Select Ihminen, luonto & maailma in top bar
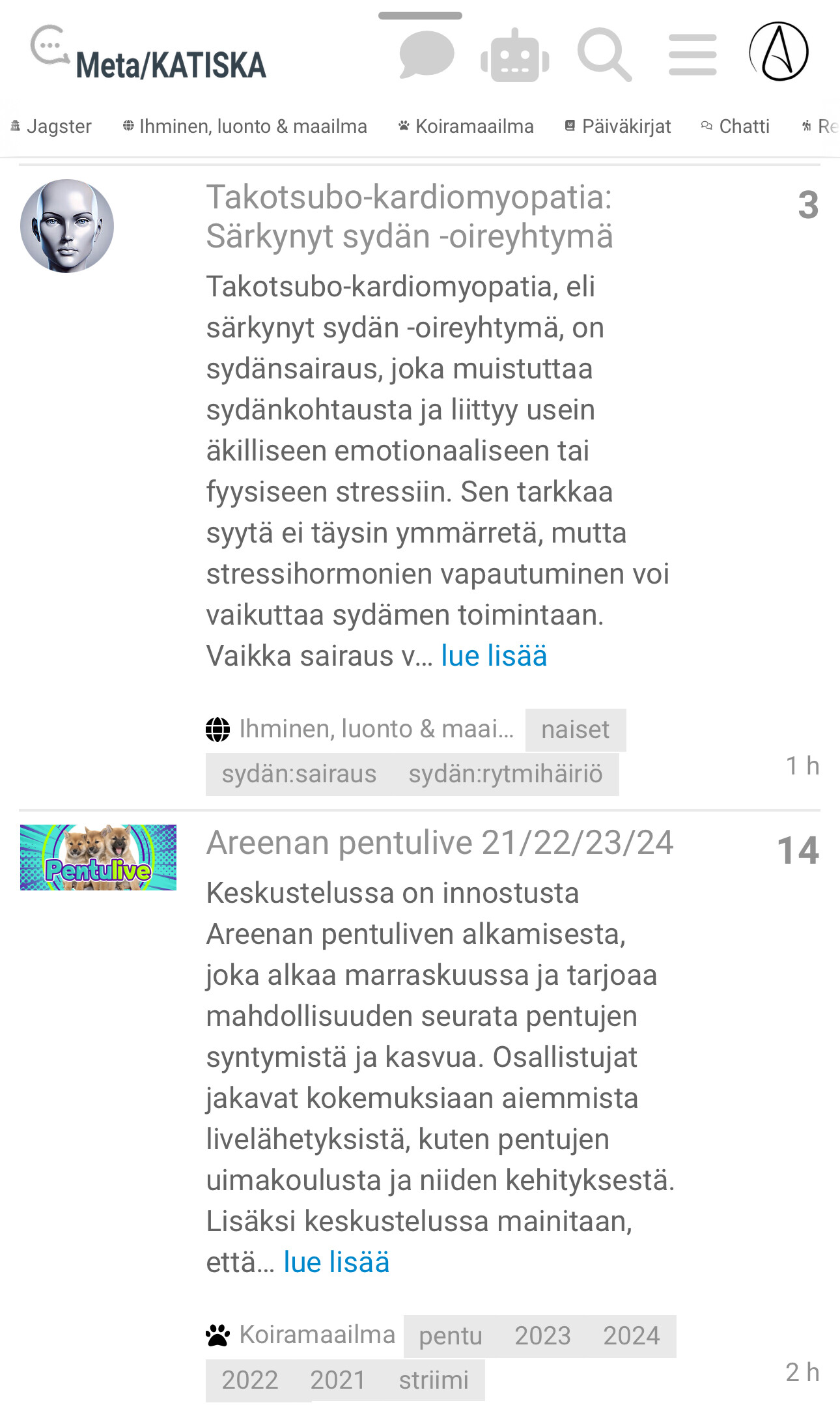840x1405 pixels. pyautogui.click(x=245, y=126)
